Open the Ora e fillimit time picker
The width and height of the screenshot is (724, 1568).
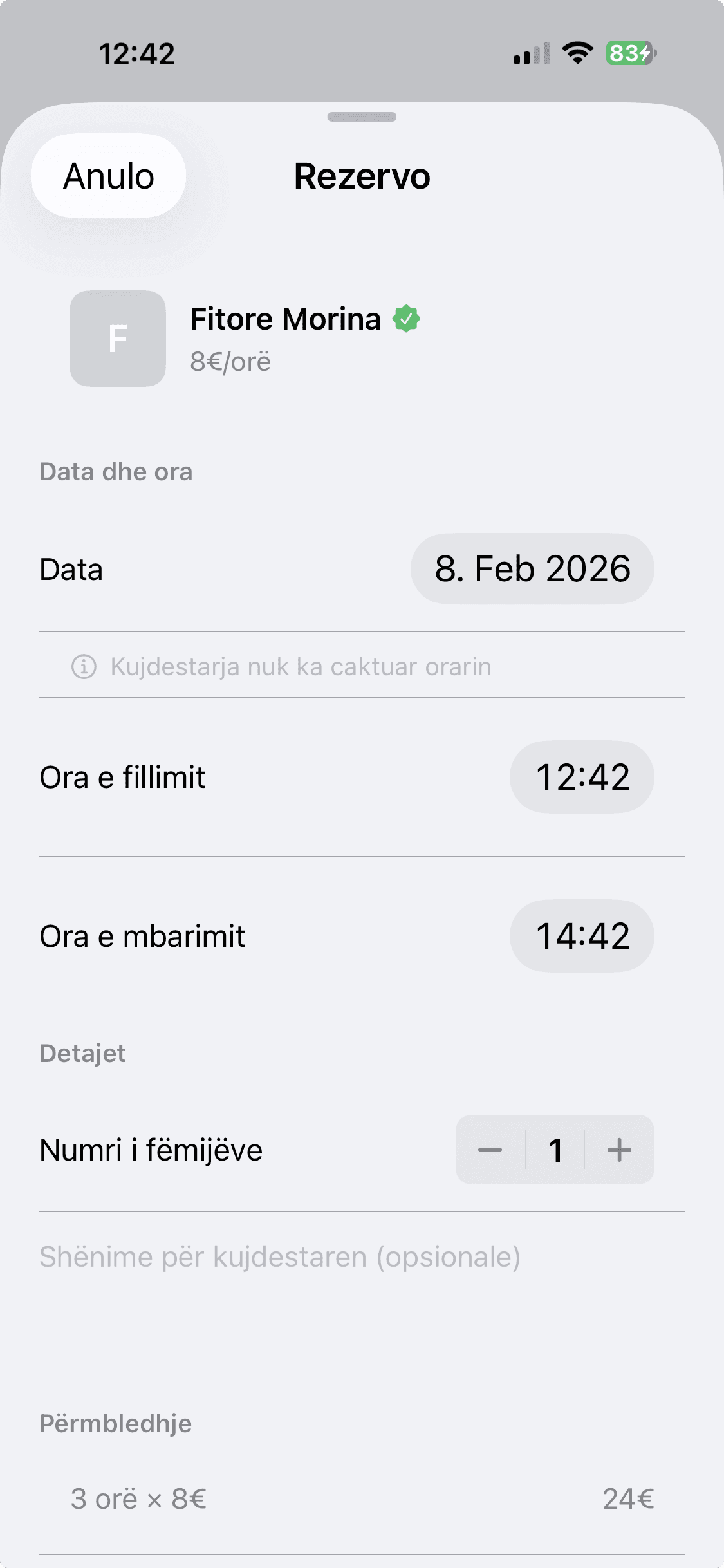tap(581, 777)
